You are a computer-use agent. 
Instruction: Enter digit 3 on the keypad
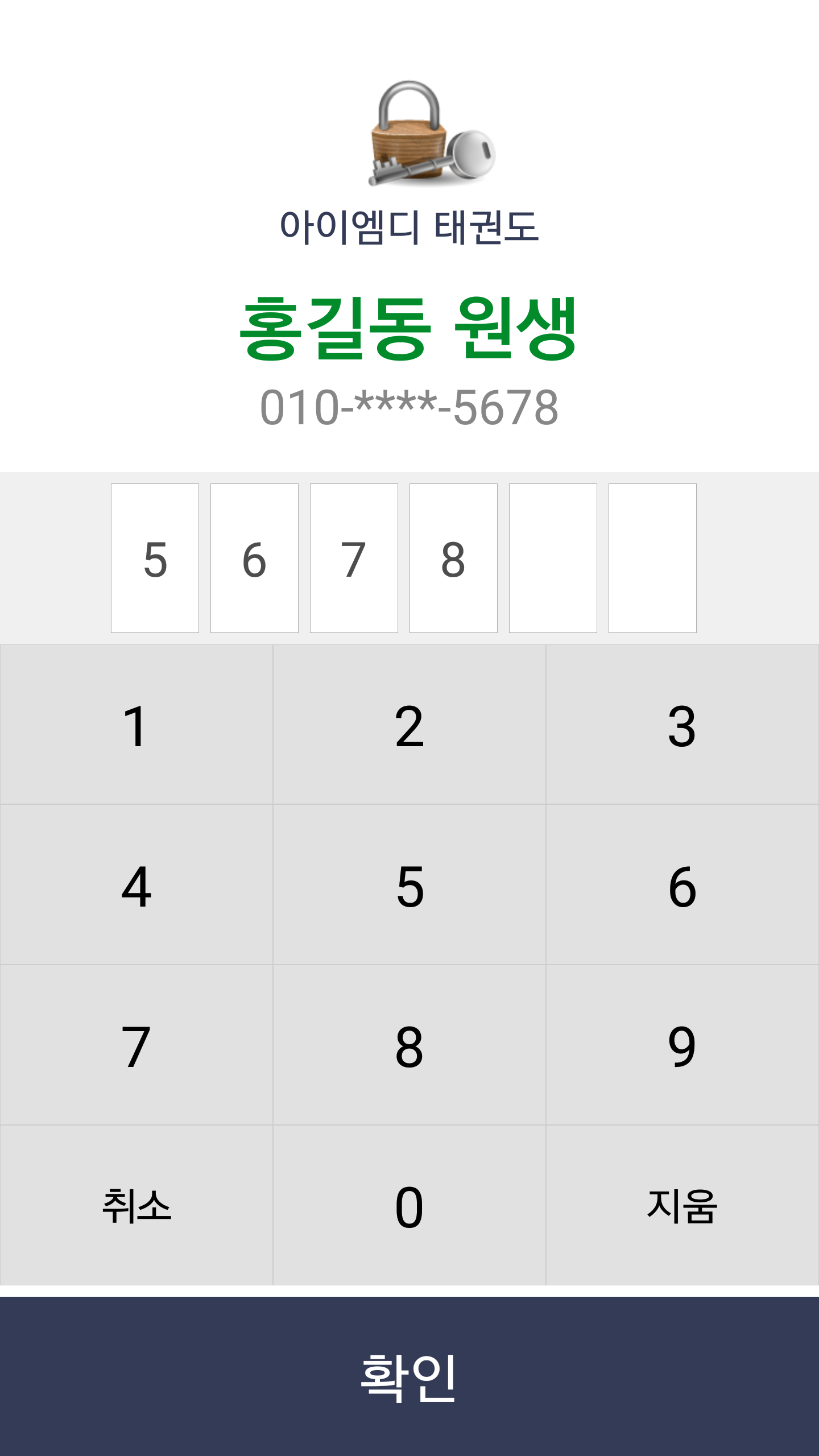[682, 725]
